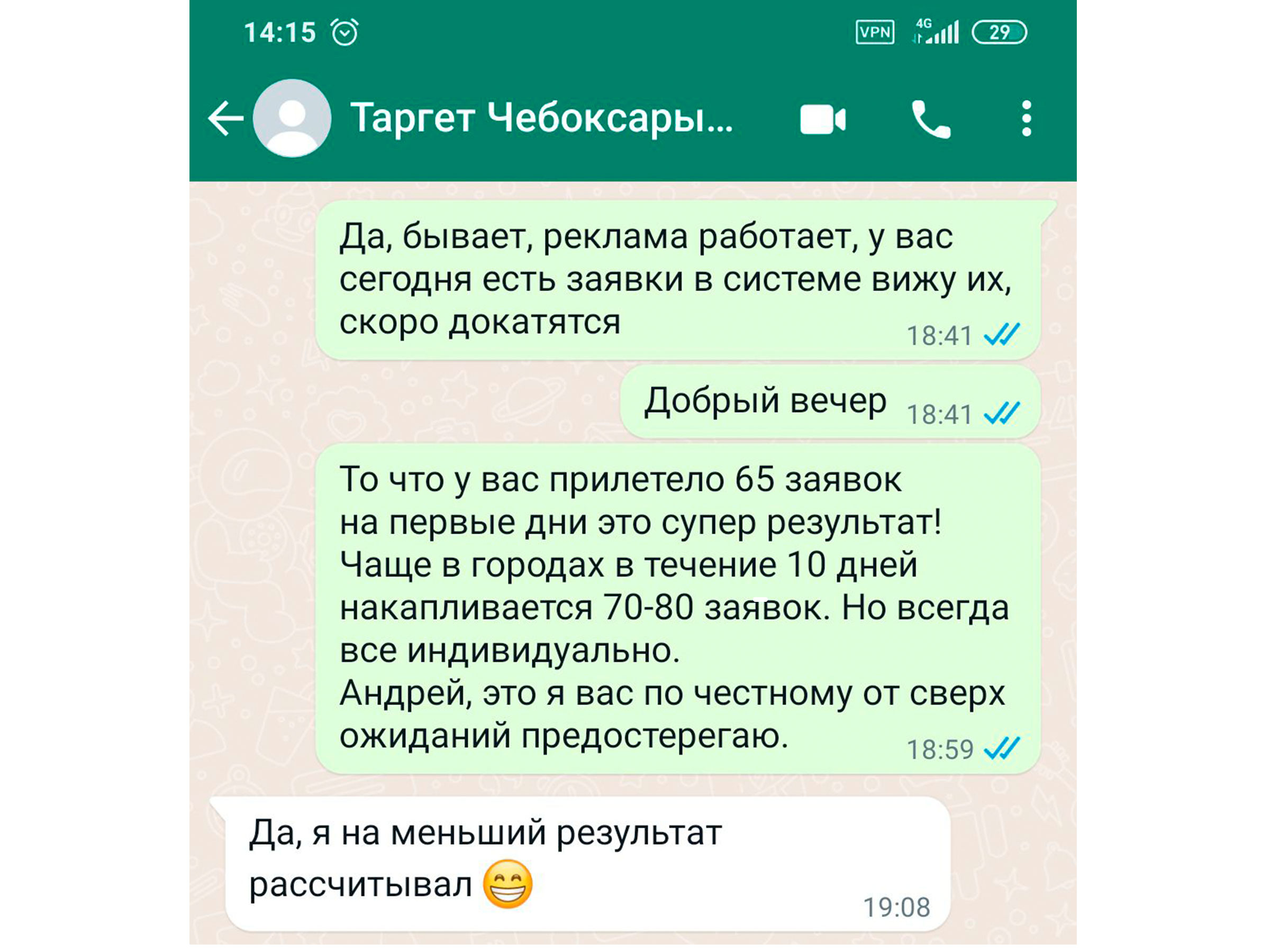Start a video call

click(822, 120)
